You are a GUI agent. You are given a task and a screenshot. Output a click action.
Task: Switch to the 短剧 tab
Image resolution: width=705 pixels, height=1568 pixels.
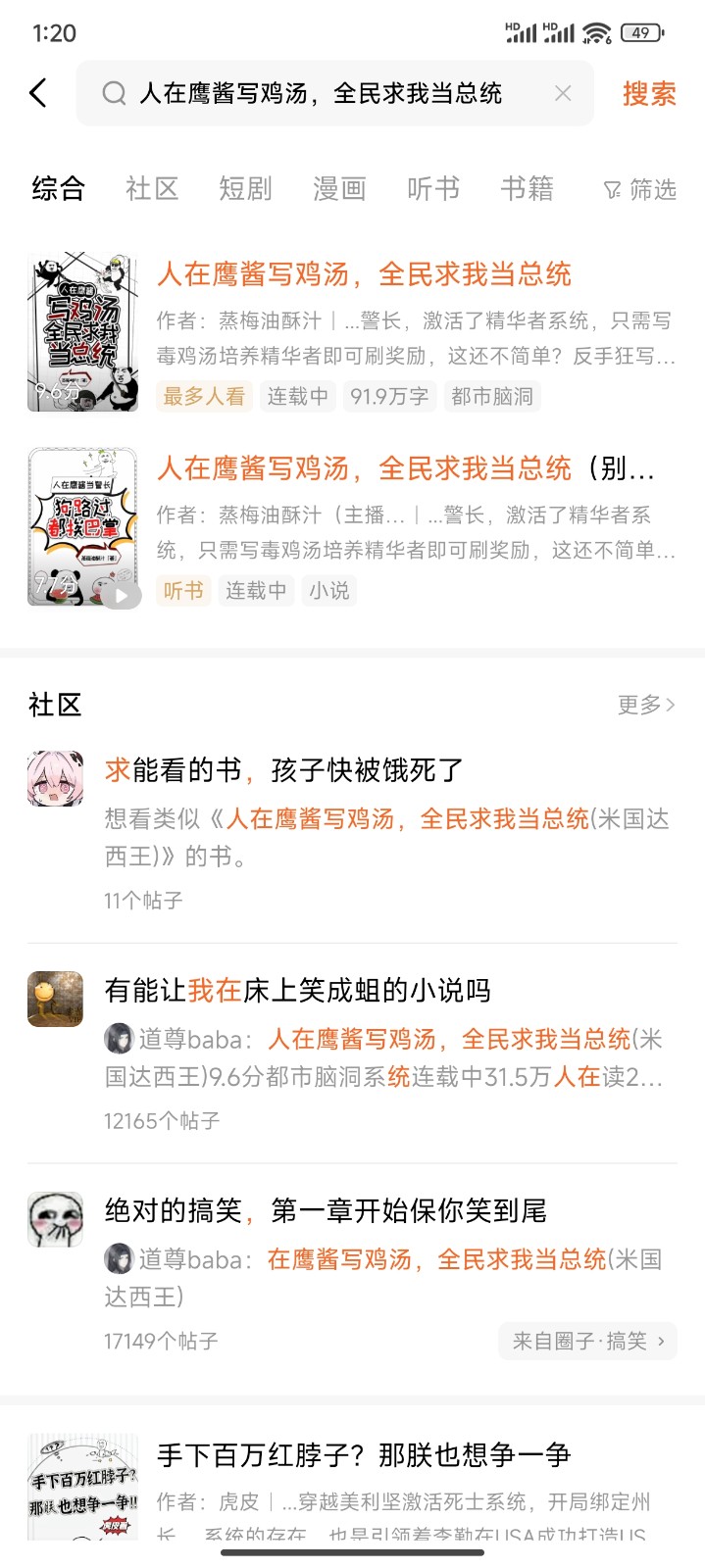(245, 188)
